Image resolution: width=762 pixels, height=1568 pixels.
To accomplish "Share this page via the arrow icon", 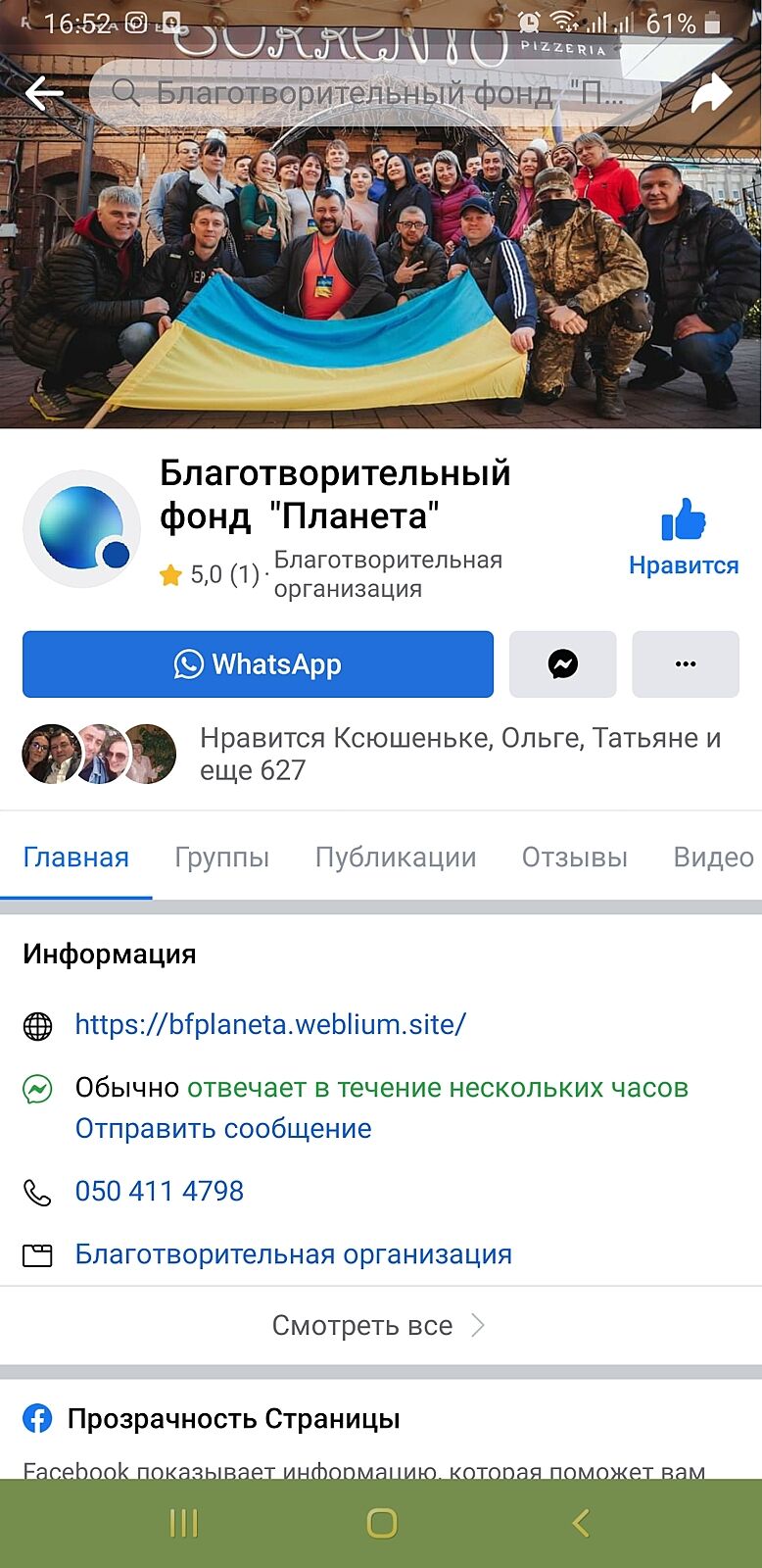I will pyautogui.click(x=711, y=94).
